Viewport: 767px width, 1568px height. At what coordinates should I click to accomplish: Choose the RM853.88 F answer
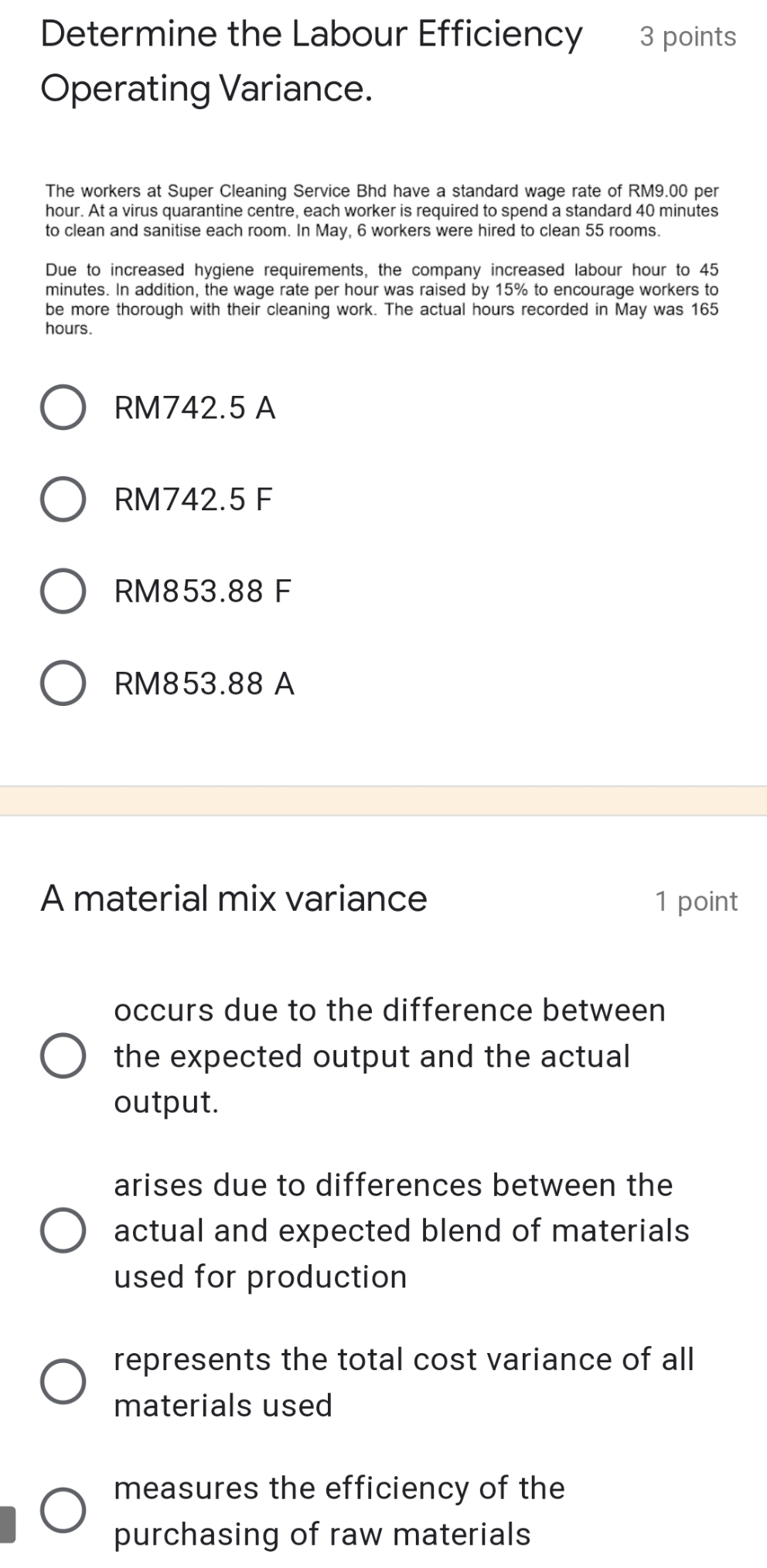coord(66,591)
